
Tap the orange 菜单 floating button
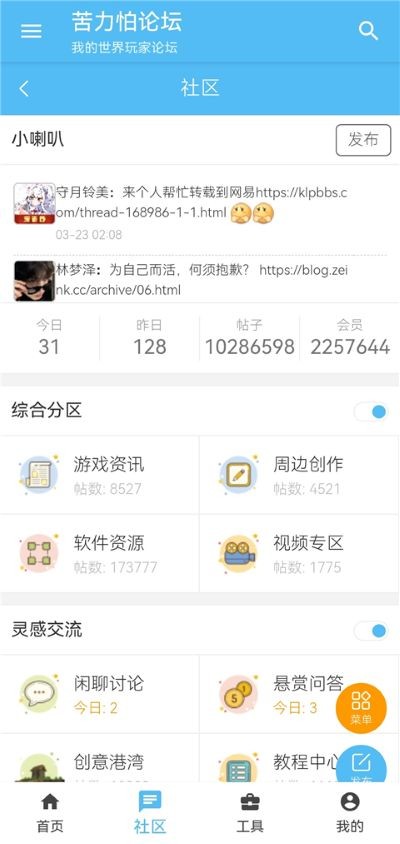coord(361,708)
